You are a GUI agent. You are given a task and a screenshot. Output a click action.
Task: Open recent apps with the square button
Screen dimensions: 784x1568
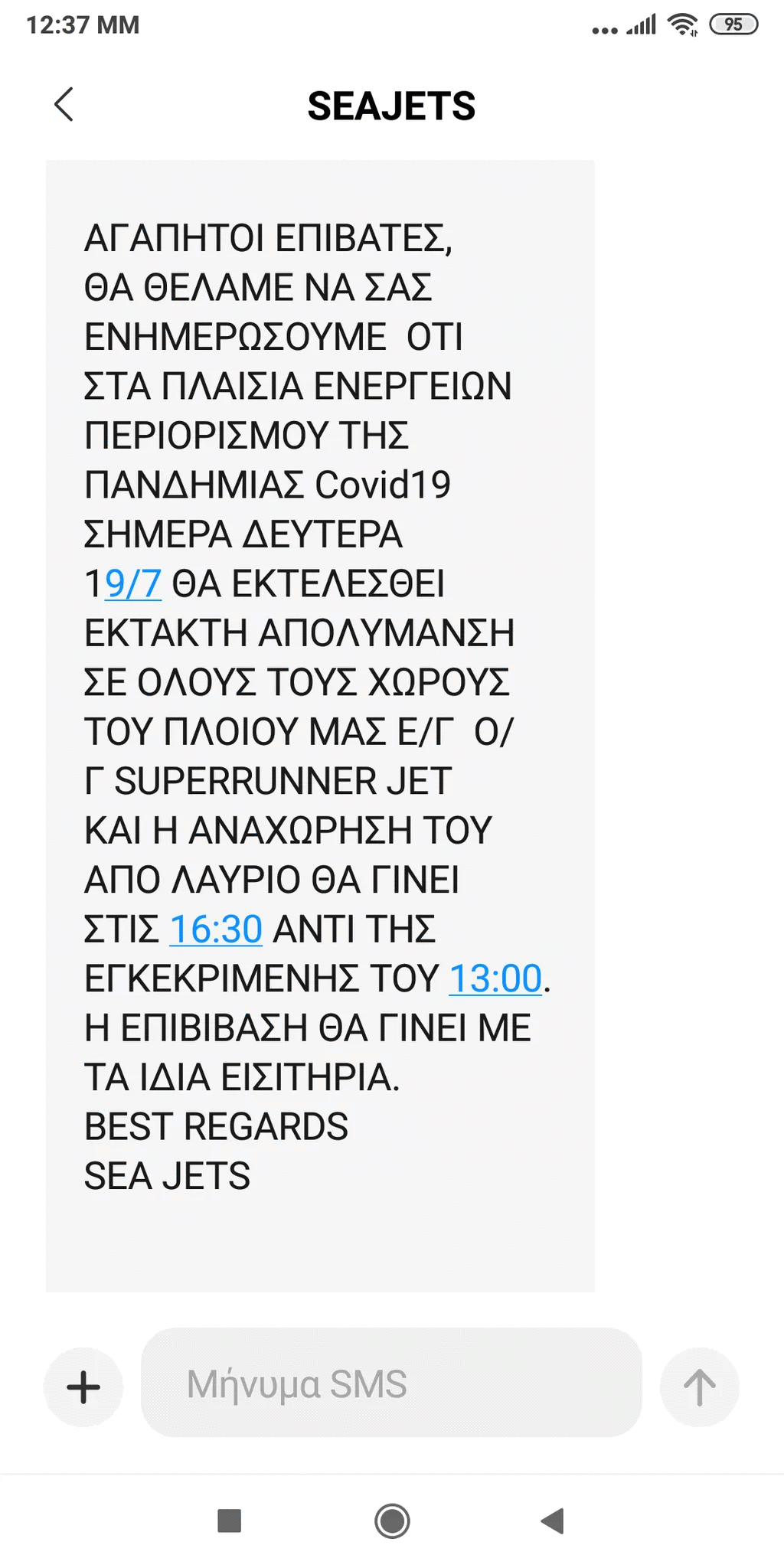230,1521
